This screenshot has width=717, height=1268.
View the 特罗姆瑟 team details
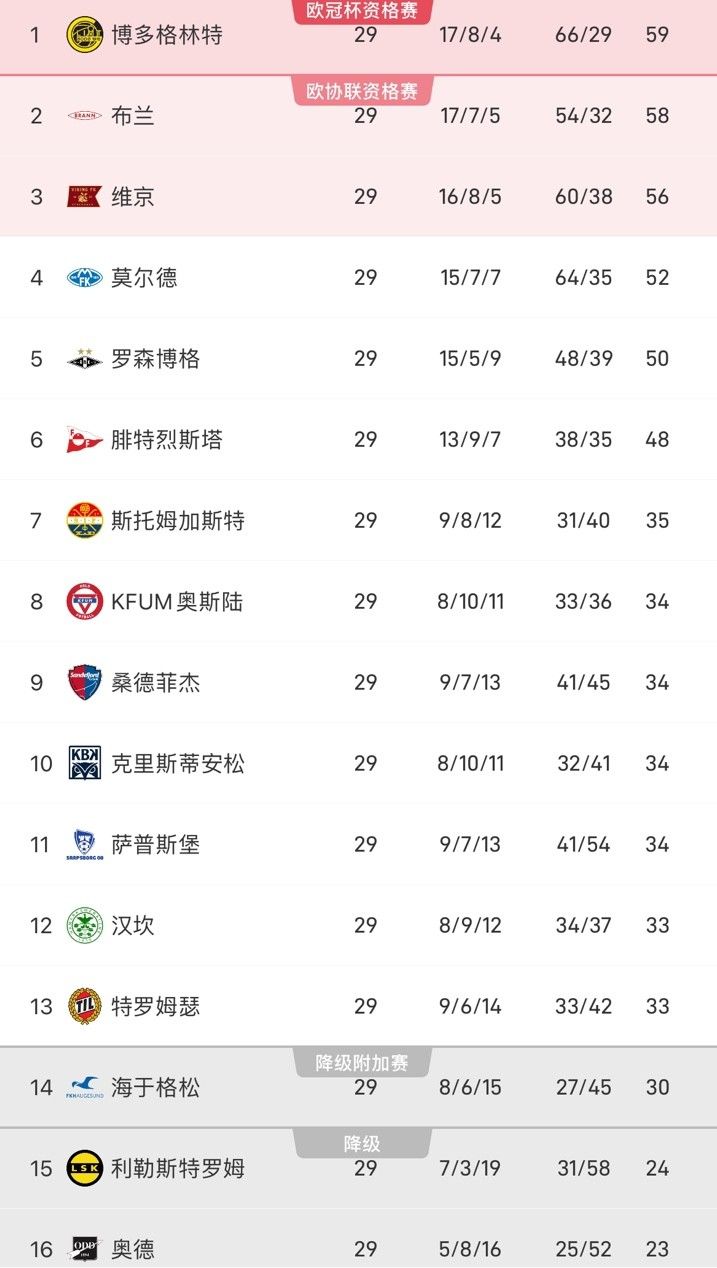coord(358,1007)
